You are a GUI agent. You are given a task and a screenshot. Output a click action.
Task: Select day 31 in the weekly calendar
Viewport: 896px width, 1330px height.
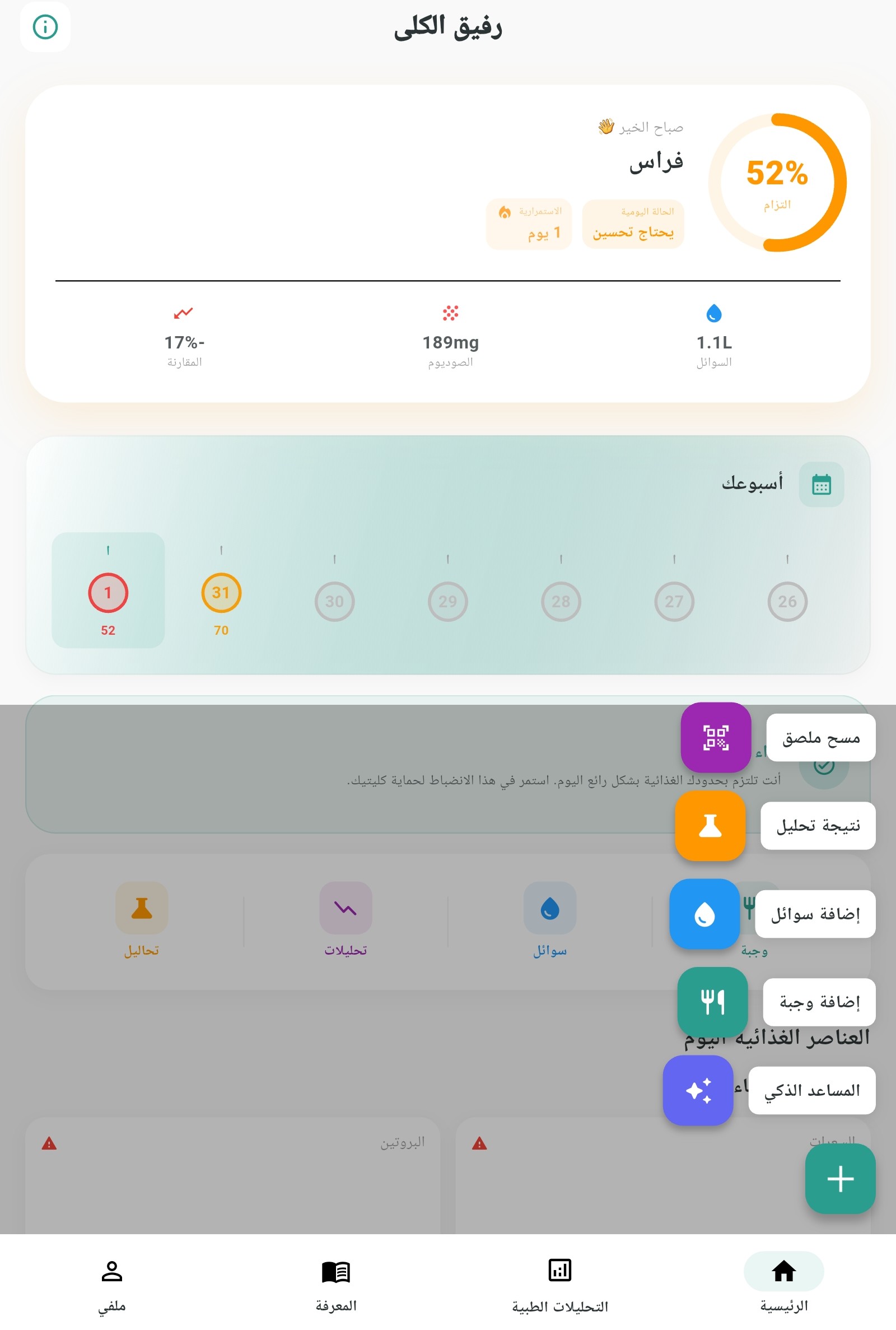point(221,592)
